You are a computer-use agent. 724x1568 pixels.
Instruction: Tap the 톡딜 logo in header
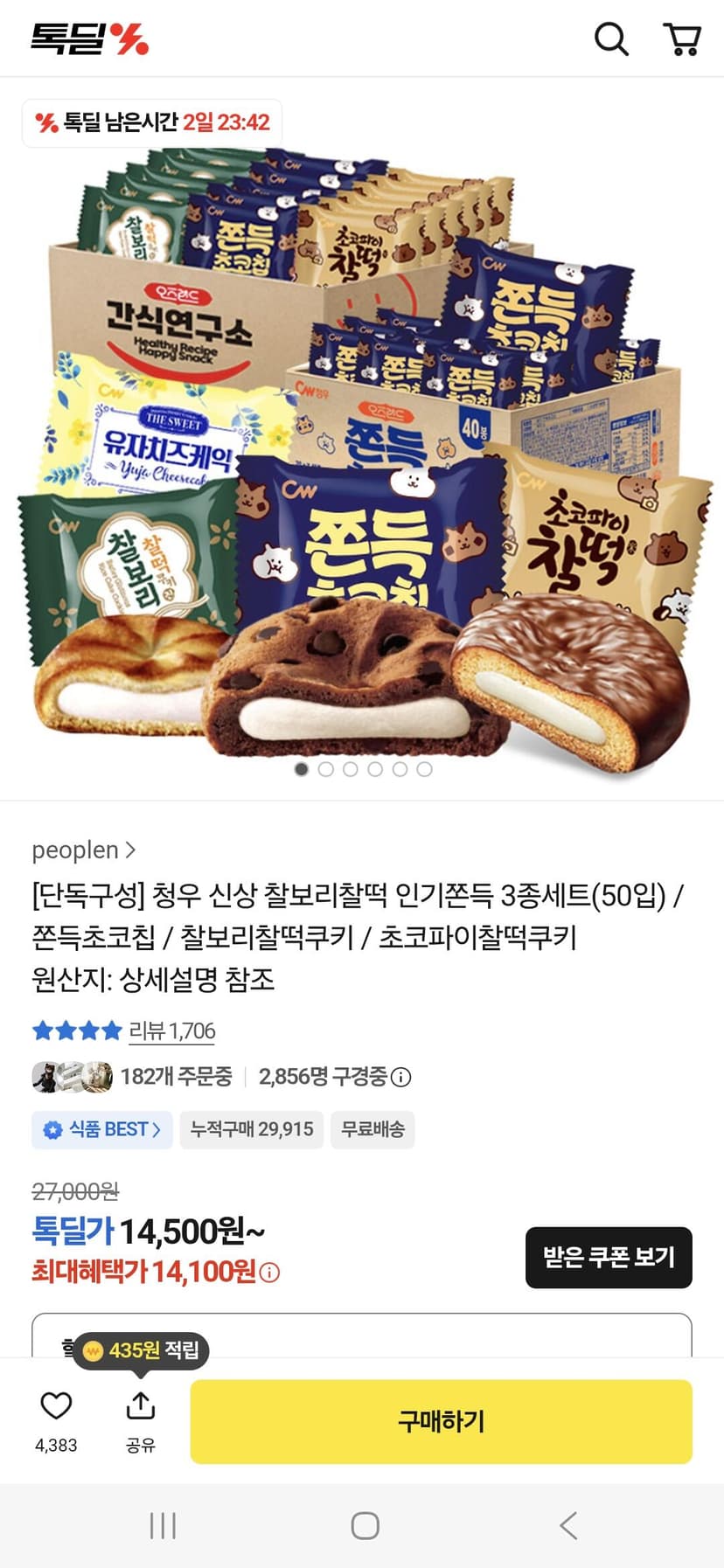[x=90, y=38]
